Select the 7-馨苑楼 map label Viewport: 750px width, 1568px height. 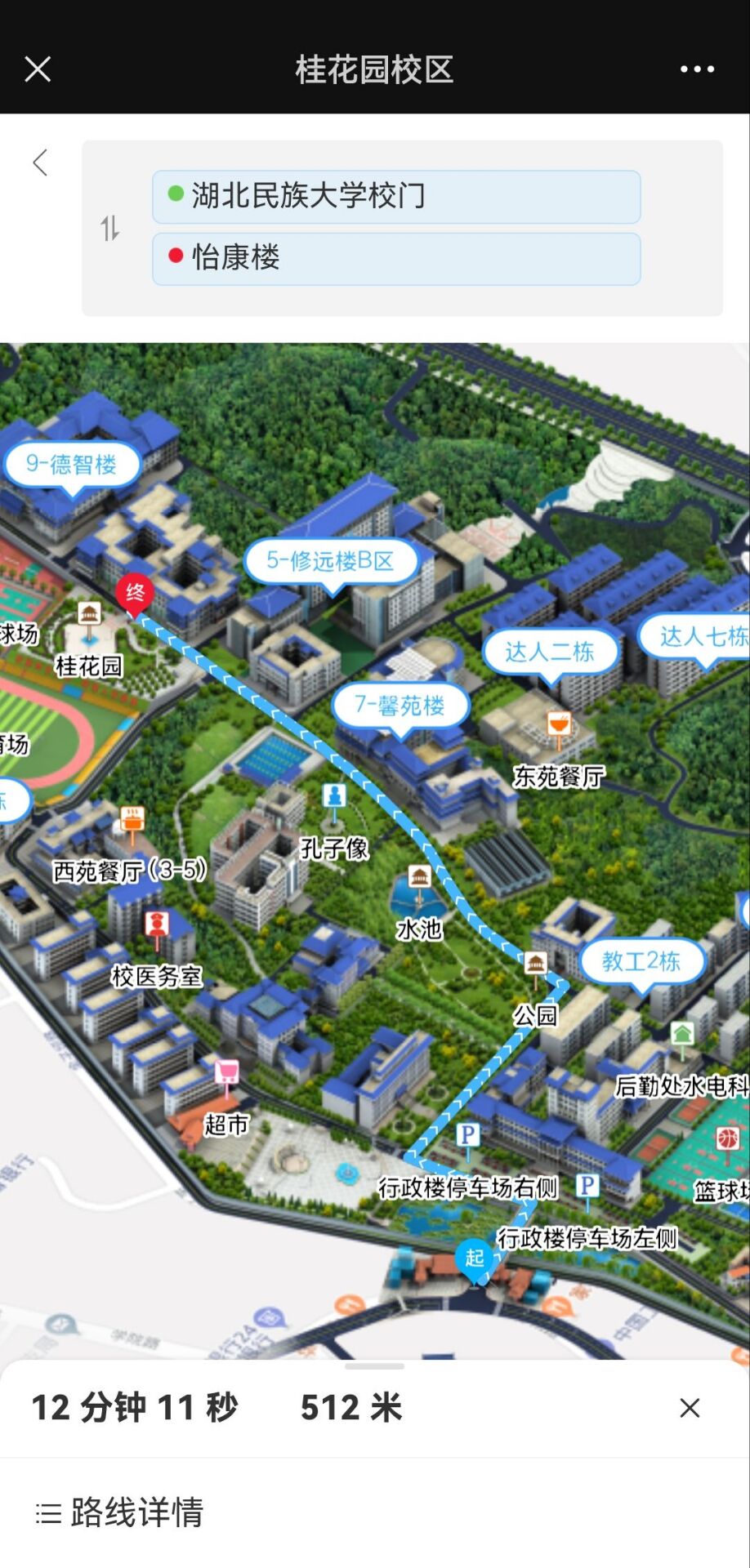400,705
